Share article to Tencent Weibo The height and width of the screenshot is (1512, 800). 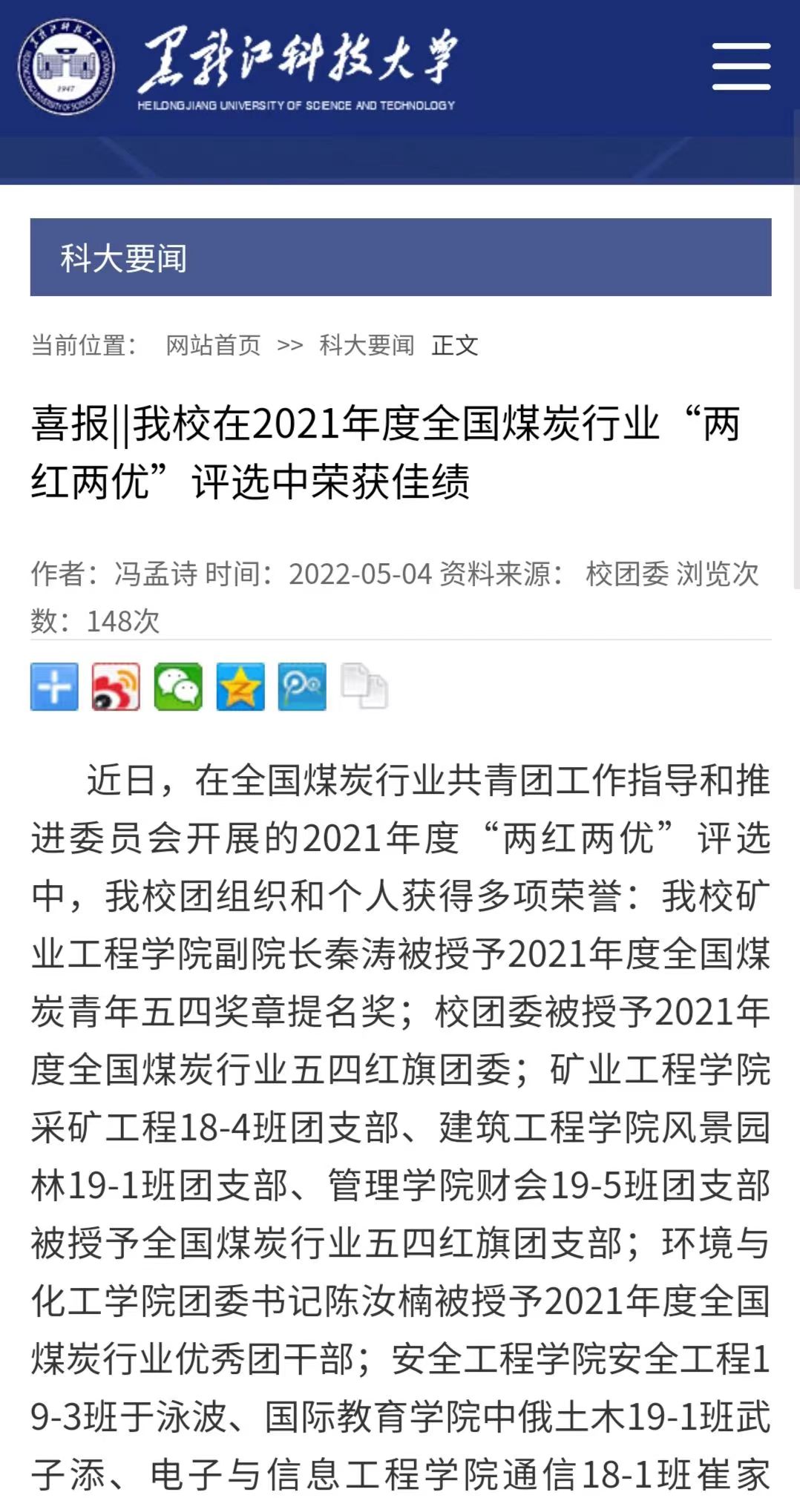302,686
